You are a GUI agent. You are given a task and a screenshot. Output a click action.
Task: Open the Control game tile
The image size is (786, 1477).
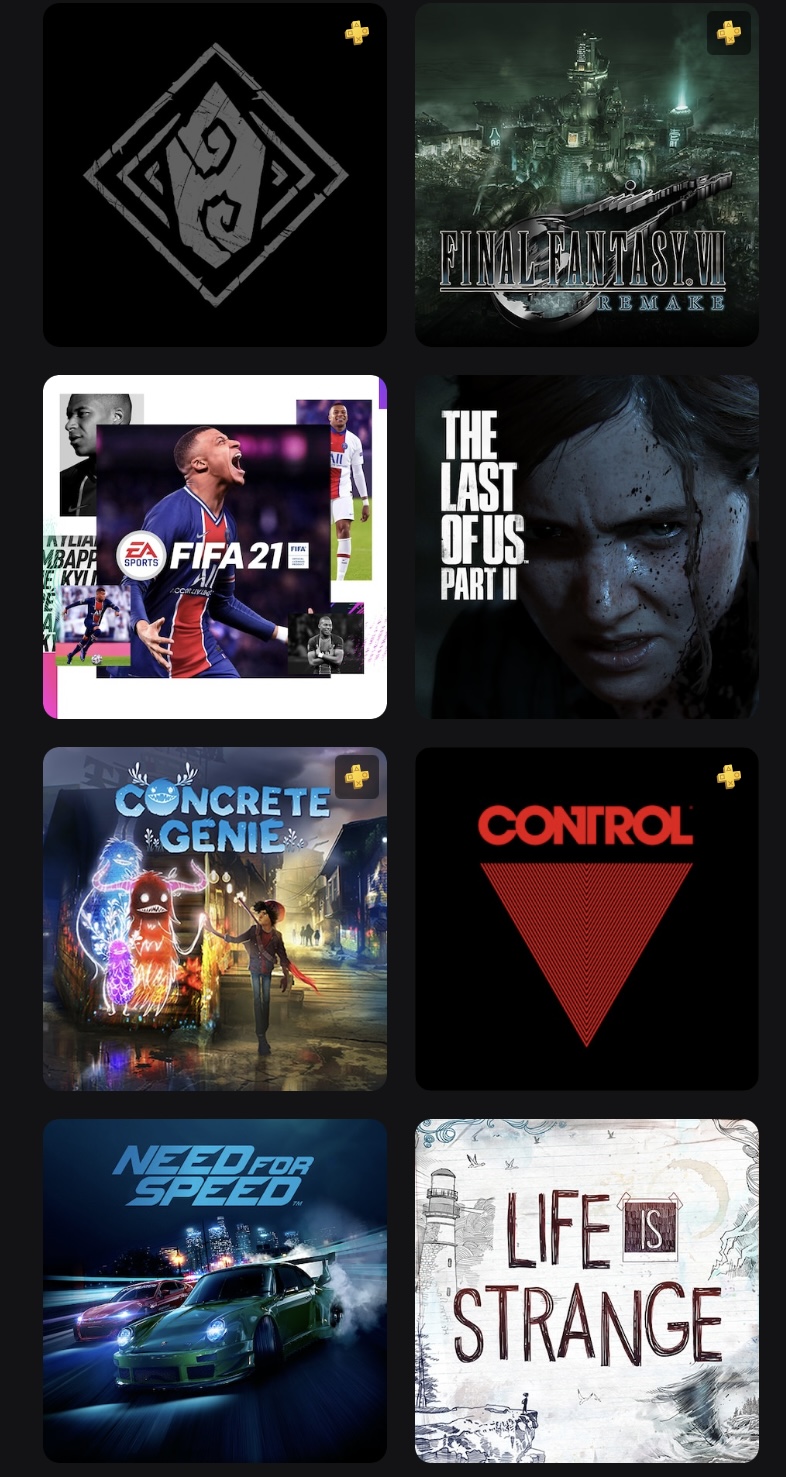tap(587, 919)
